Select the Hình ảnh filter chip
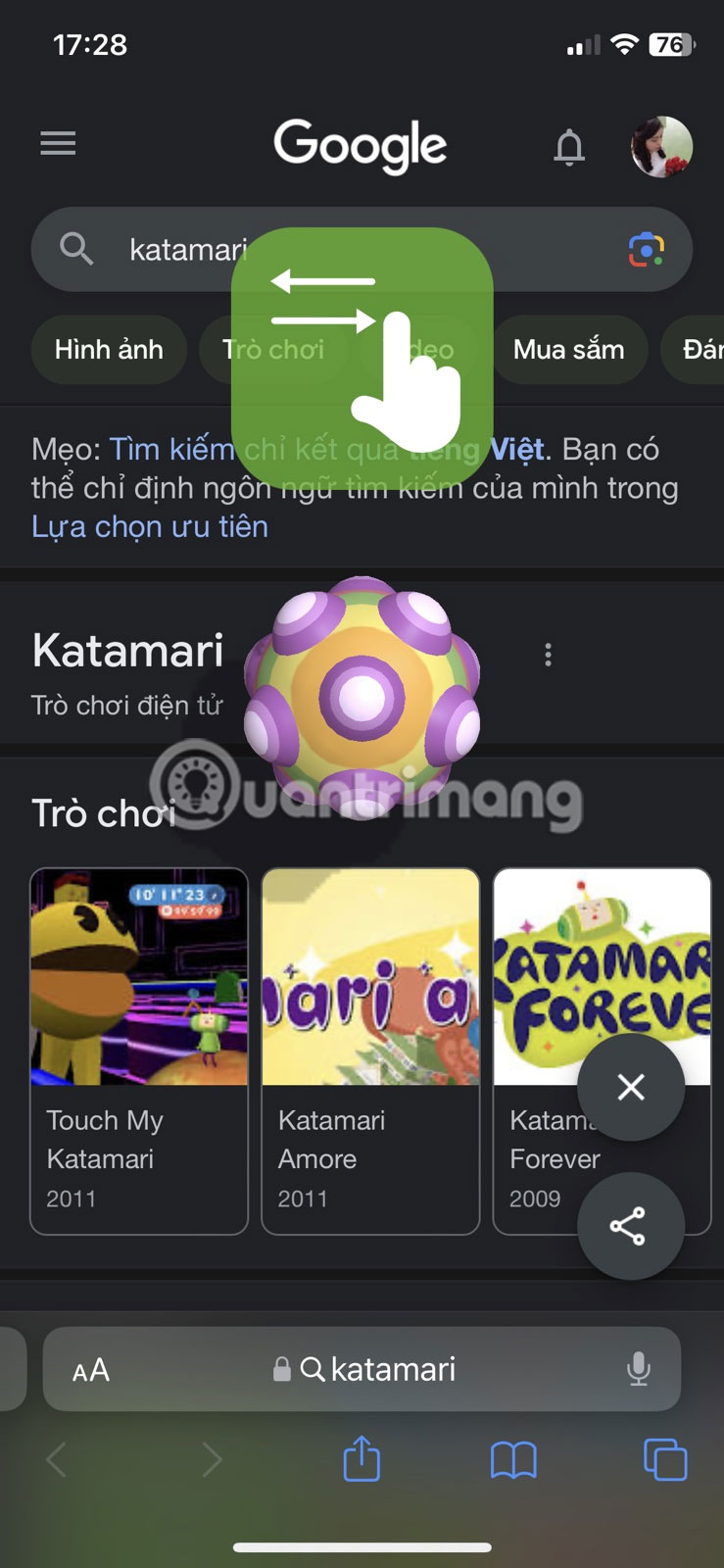 click(109, 350)
